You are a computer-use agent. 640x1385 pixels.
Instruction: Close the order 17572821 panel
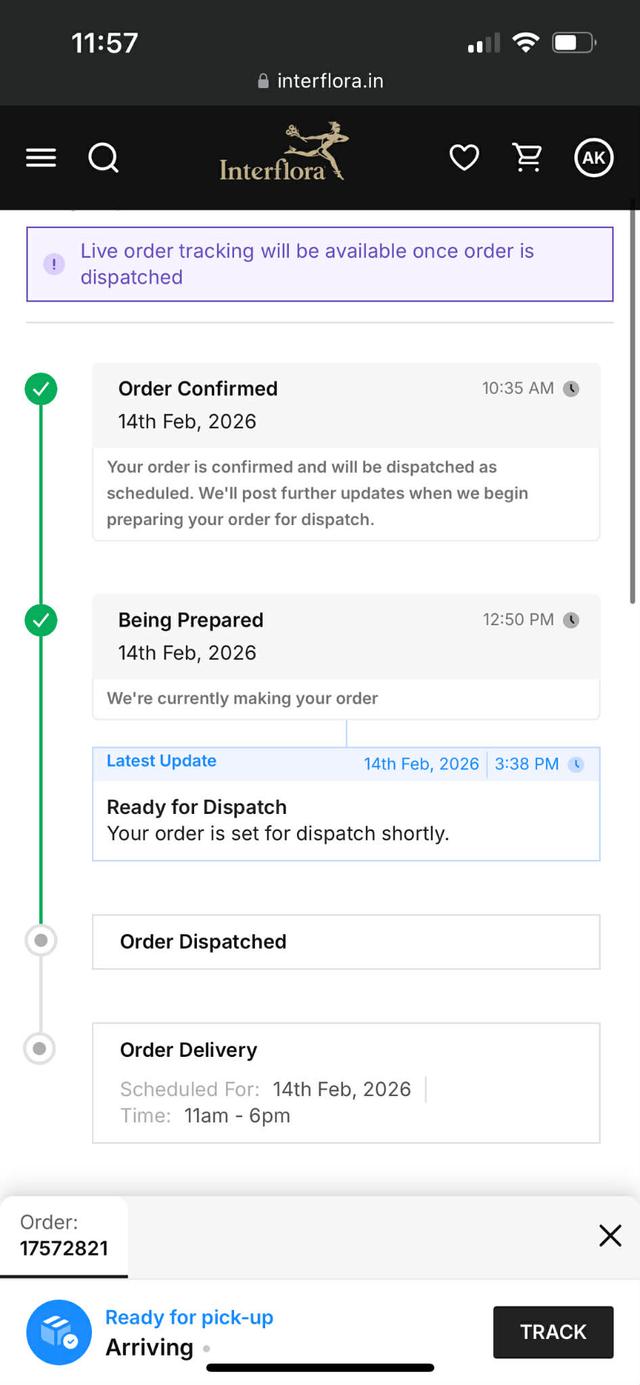click(x=610, y=1236)
